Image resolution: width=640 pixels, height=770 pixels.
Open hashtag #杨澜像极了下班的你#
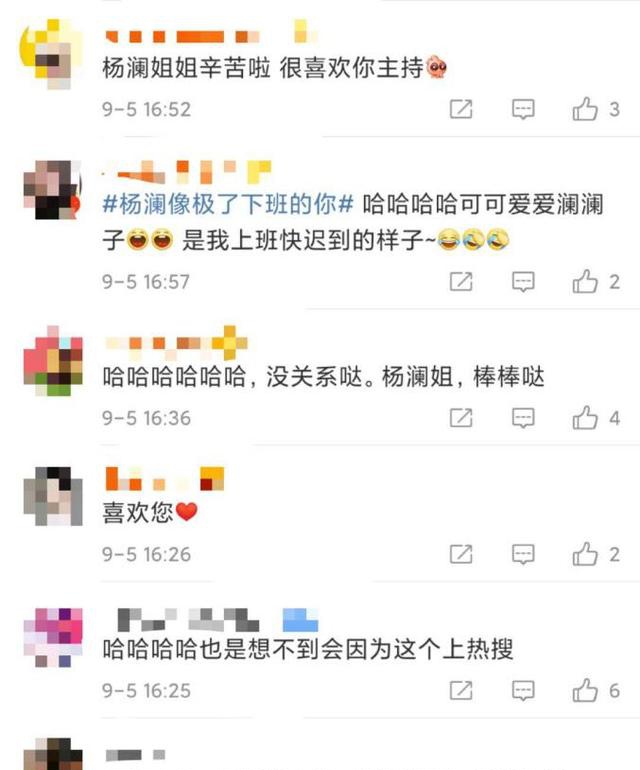tap(227, 203)
